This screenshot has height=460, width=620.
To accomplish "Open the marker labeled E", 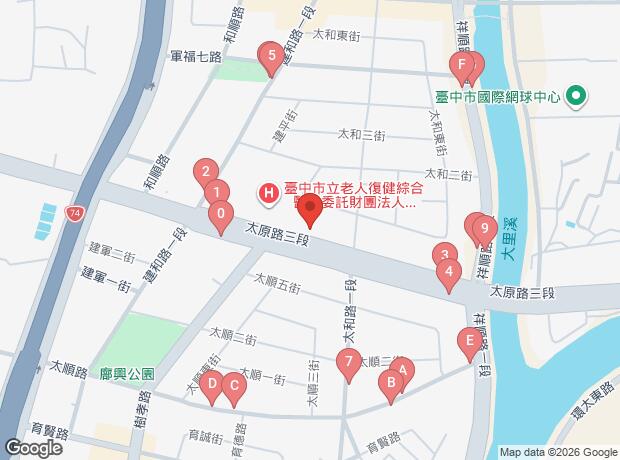I will [468, 342].
